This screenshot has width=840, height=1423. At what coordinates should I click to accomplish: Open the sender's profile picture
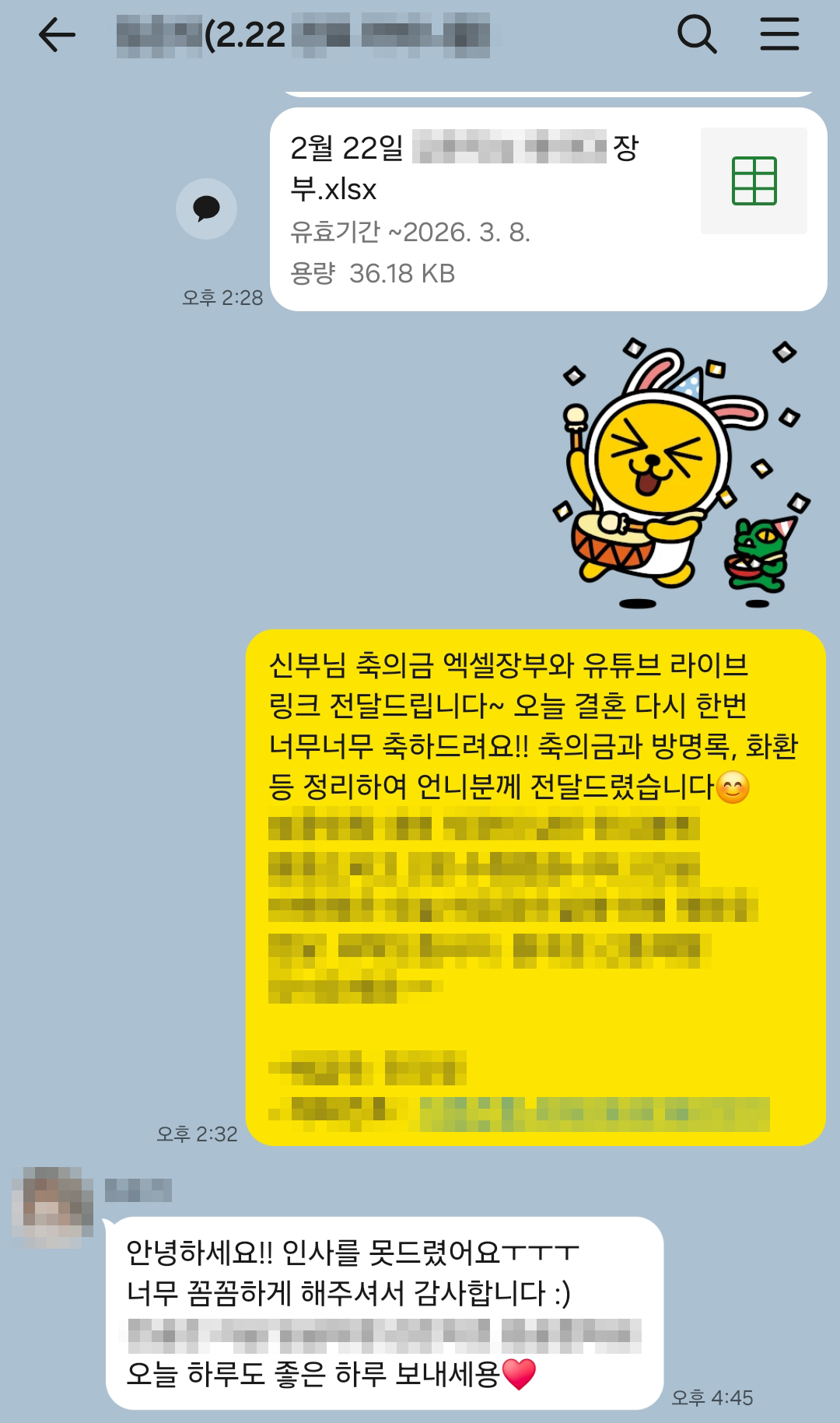pyautogui.click(x=53, y=1206)
